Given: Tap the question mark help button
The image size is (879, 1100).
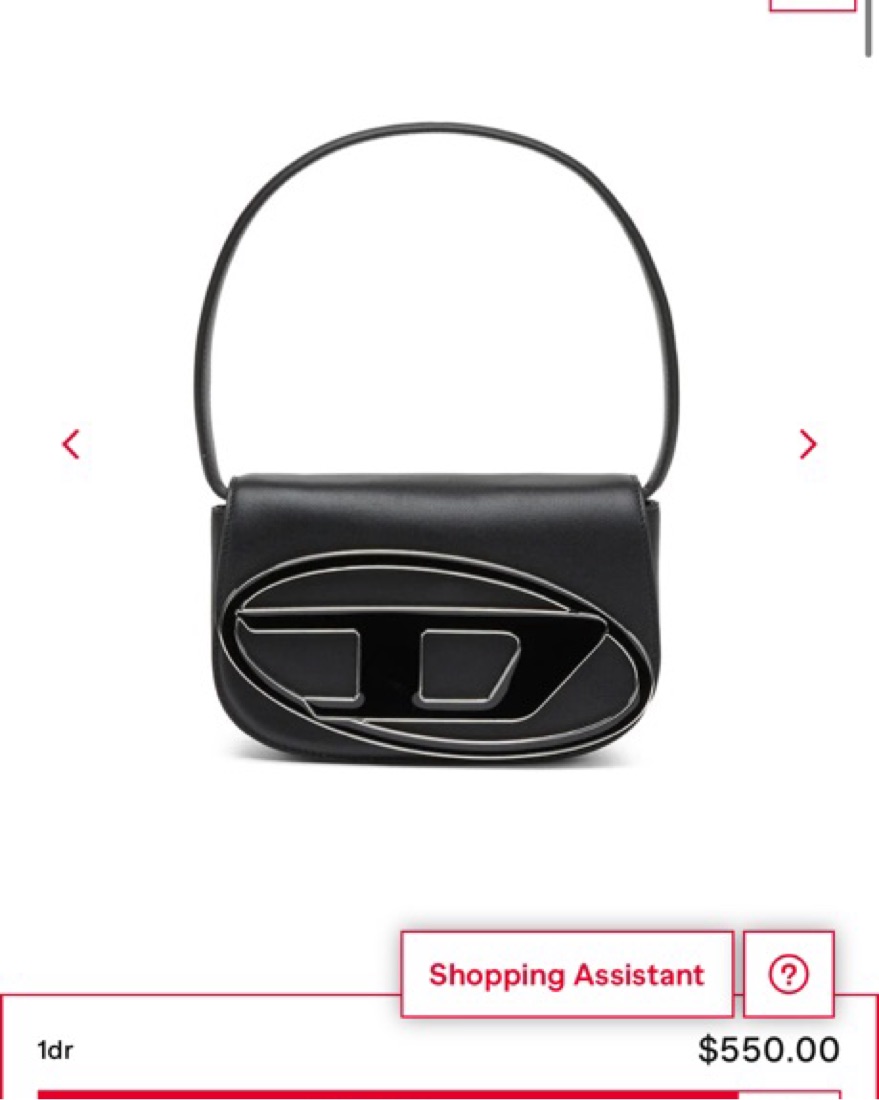Looking at the screenshot, I should coord(788,974).
